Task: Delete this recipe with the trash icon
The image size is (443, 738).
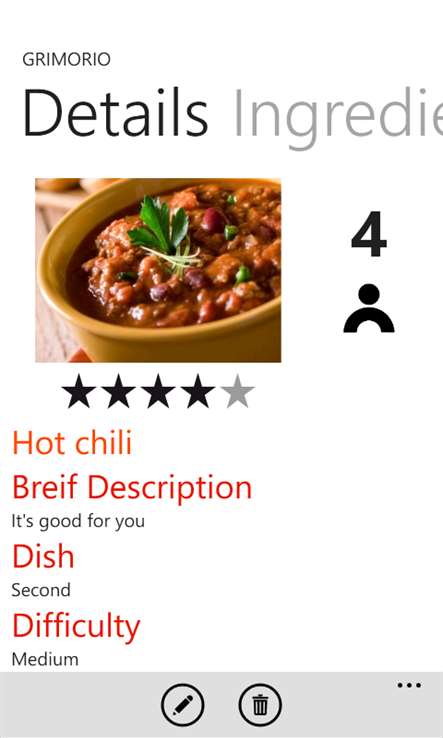Action: point(260,705)
